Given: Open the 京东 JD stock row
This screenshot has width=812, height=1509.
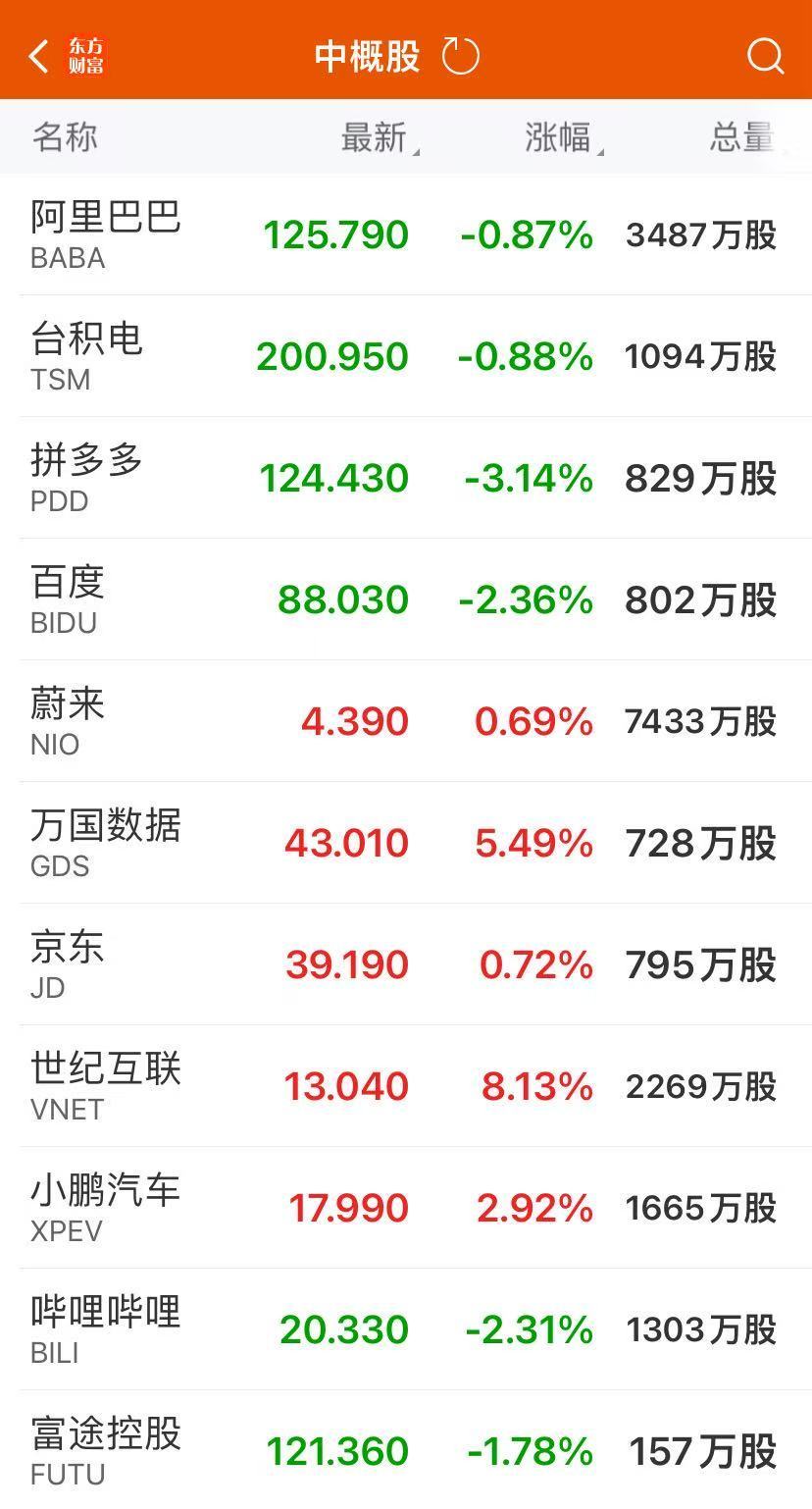Looking at the screenshot, I should (x=406, y=964).
